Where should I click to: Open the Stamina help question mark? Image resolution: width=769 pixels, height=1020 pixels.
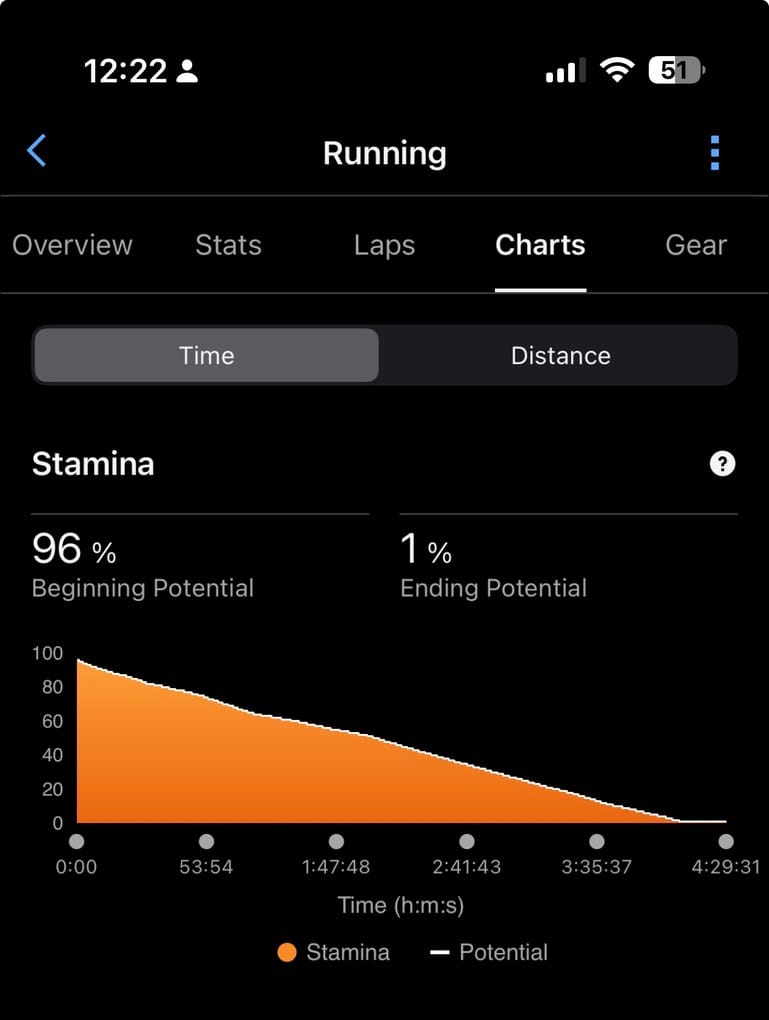coord(722,464)
